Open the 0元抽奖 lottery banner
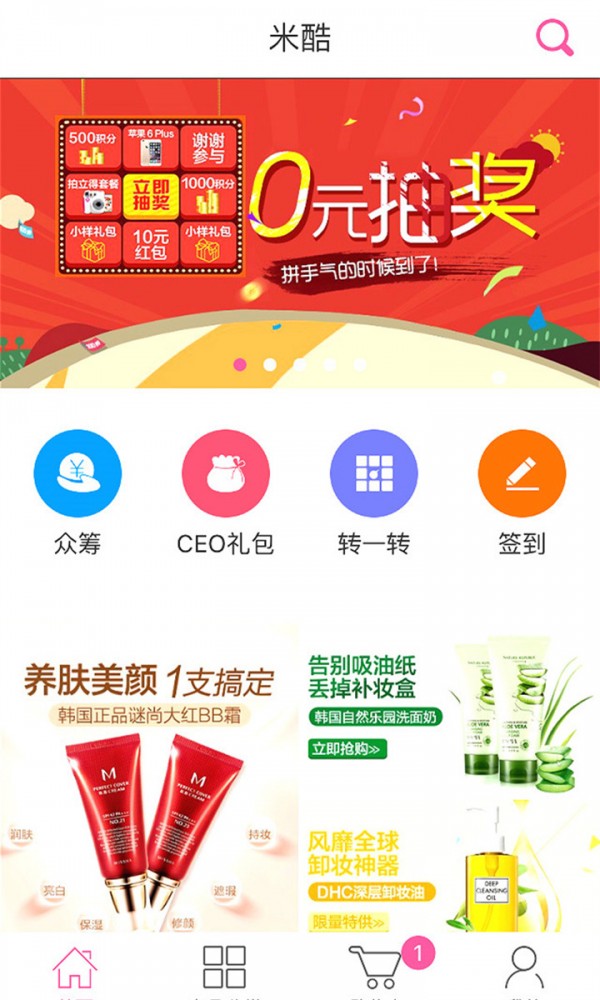The width and height of the screenshot is (600, 1000). pyautogui.click(x=300, y=233)
